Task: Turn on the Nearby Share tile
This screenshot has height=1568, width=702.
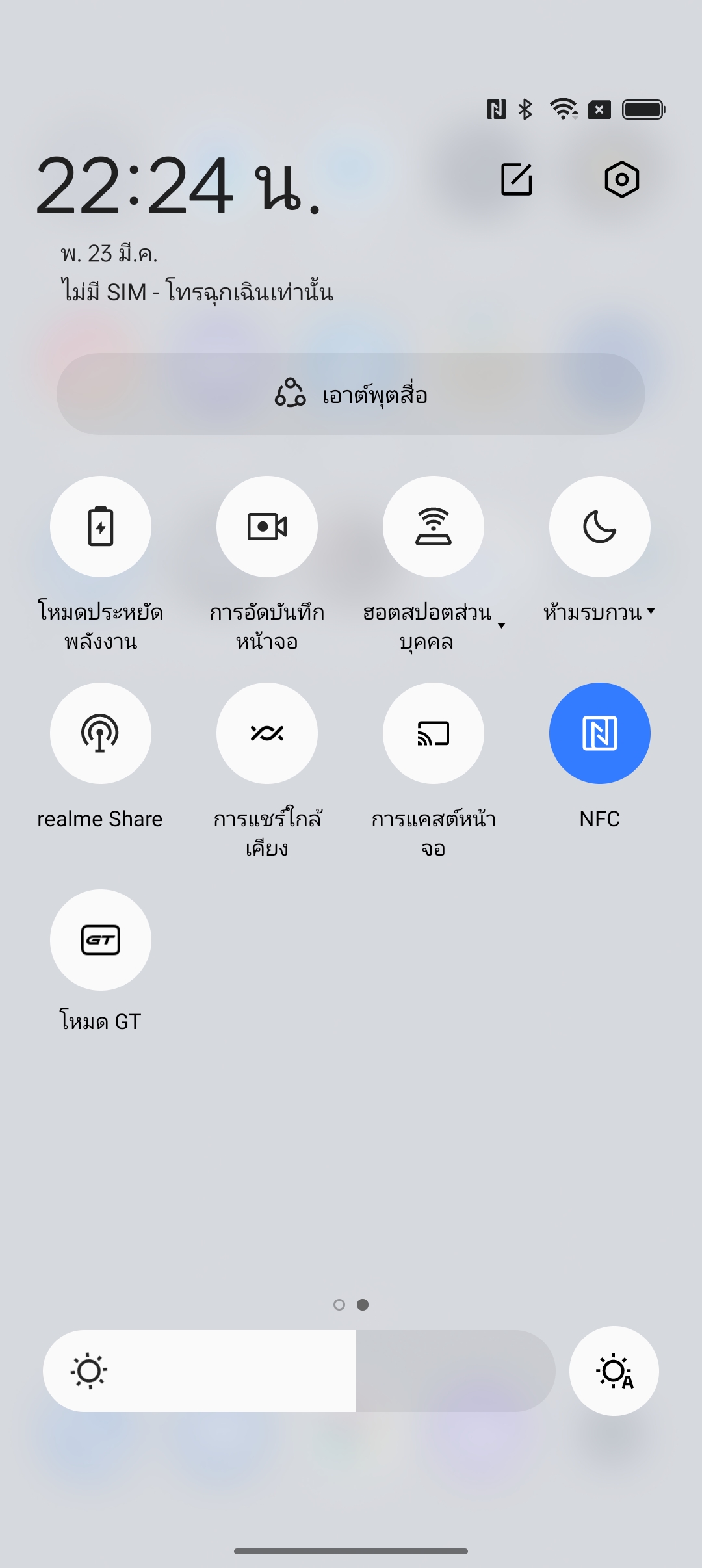Action: click(267, 733)
